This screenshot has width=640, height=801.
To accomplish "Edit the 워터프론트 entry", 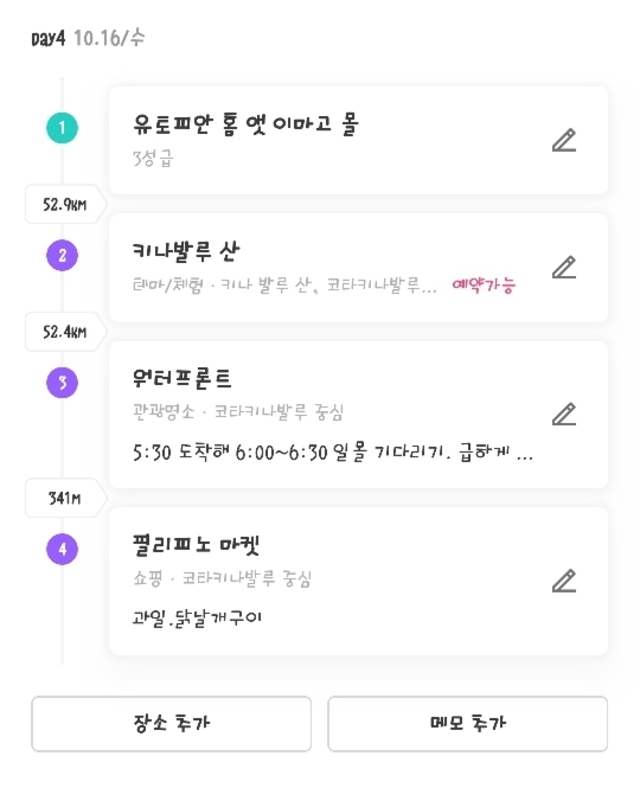I will tap(564, 414).
